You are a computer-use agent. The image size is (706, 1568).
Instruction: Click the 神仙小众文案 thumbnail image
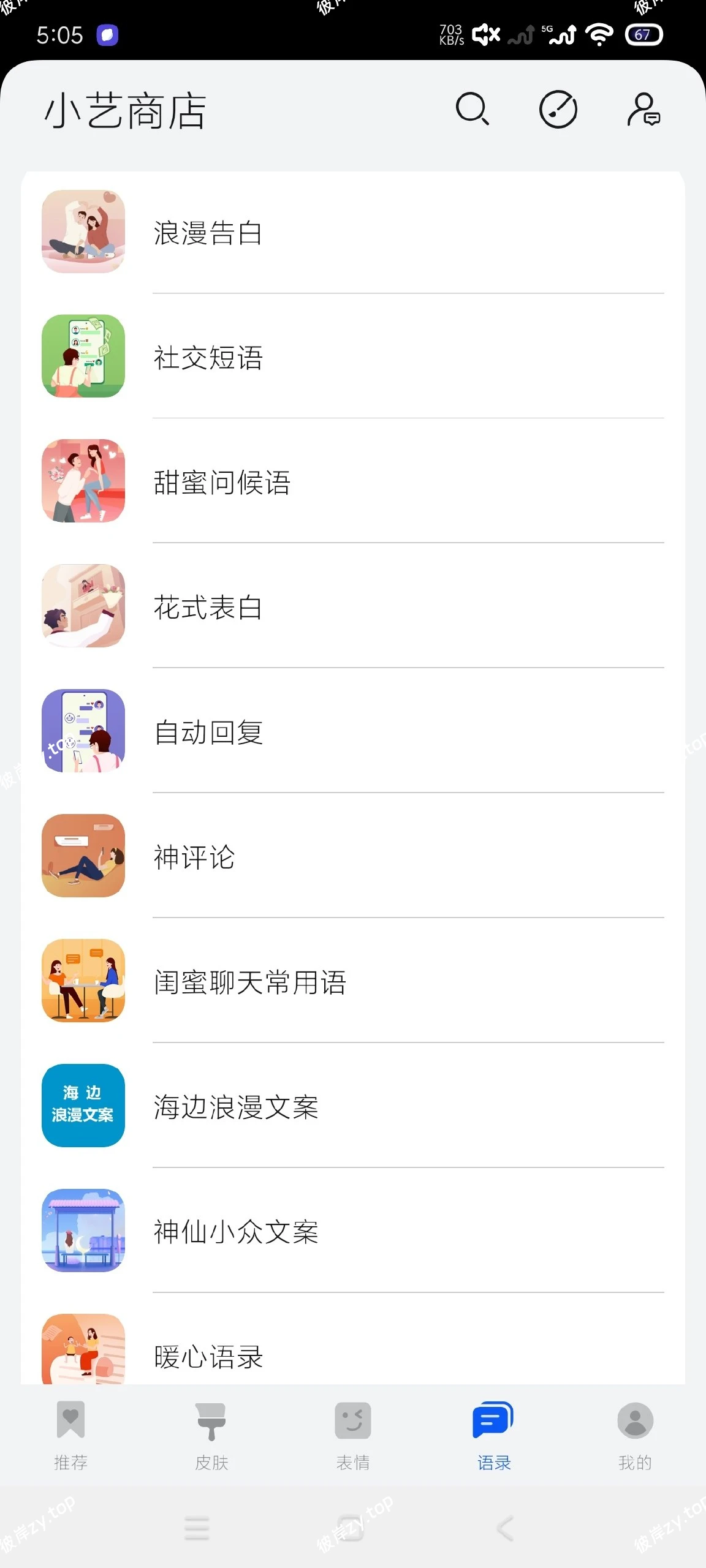click(x=83, y=1231)
